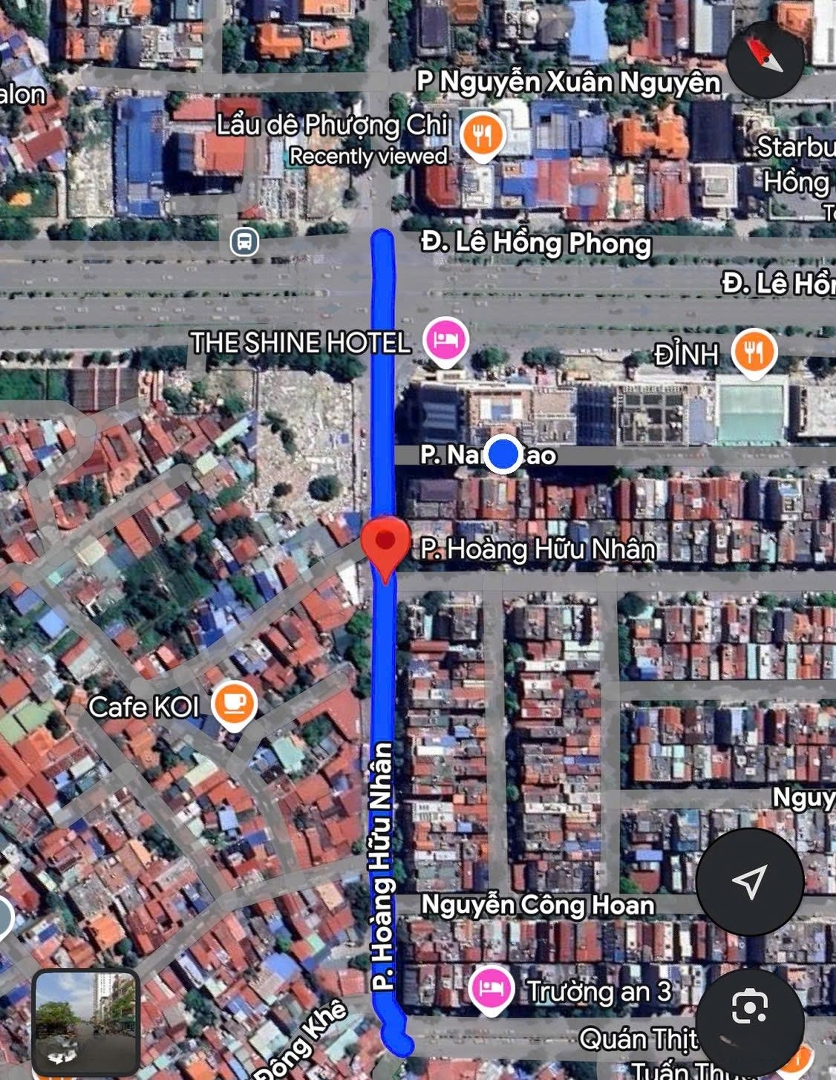Select the red dropped pin on Hoàng Hữu Nhân
836x1080 pixels.
pos(385,546)
